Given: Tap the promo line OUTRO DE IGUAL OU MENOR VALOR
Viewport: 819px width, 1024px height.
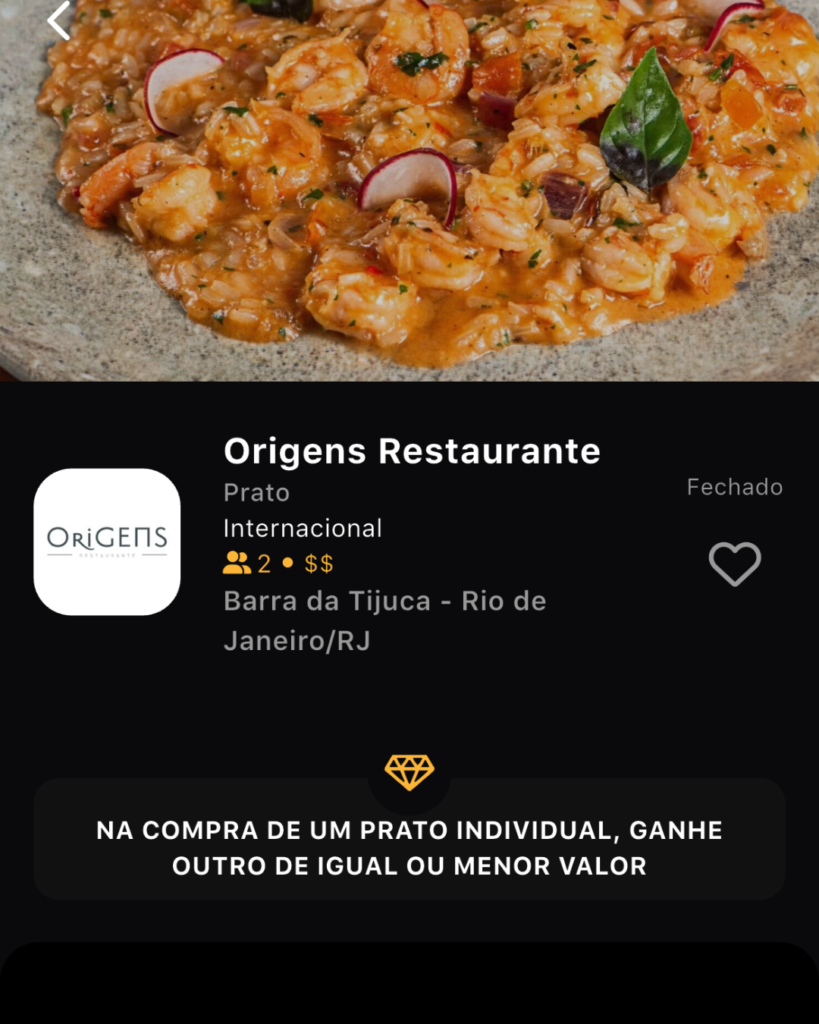Looking at the screenshot, I should tap(409, 866).
